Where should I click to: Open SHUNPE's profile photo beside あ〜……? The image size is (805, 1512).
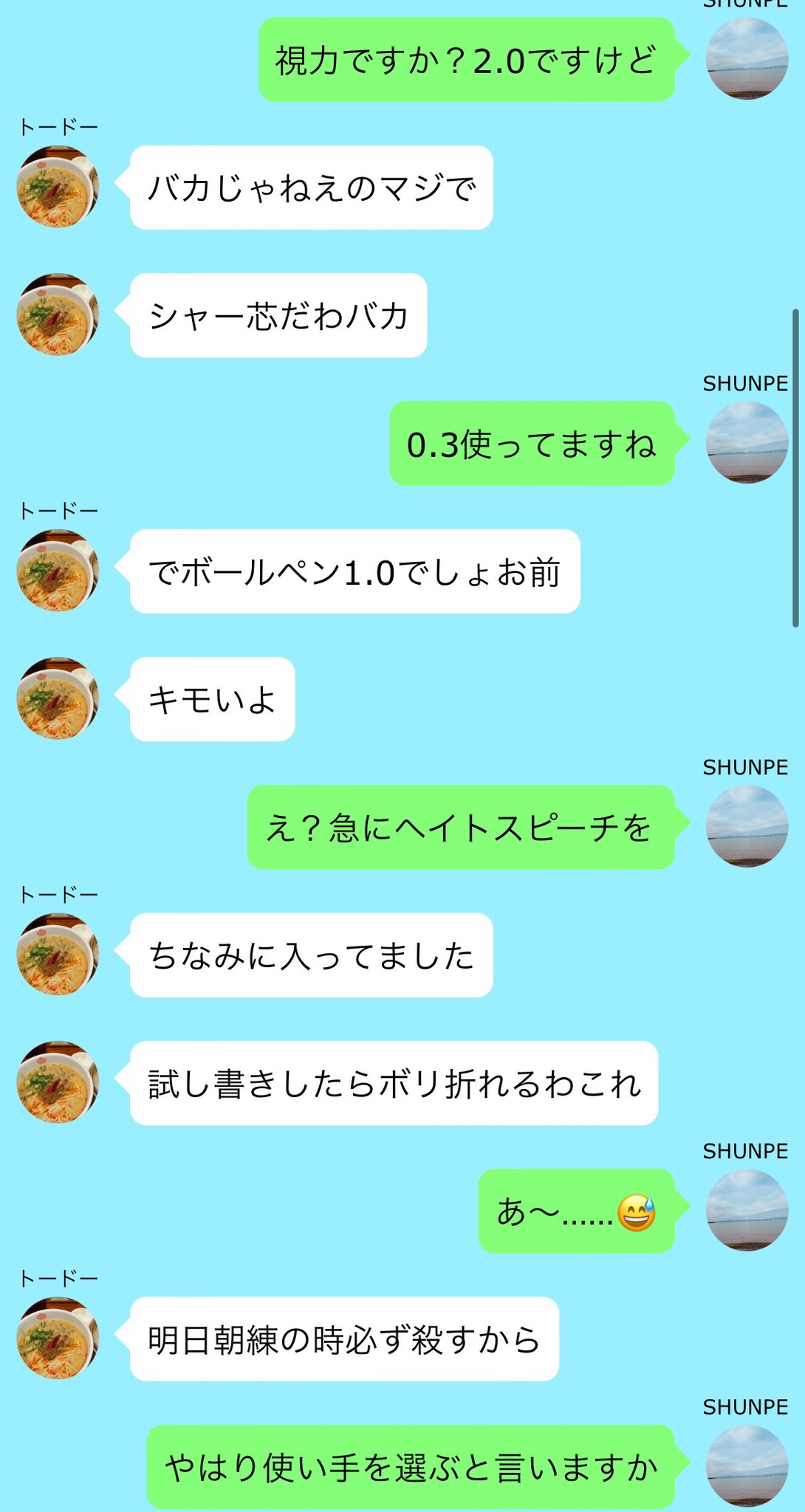click(747, 1210)
